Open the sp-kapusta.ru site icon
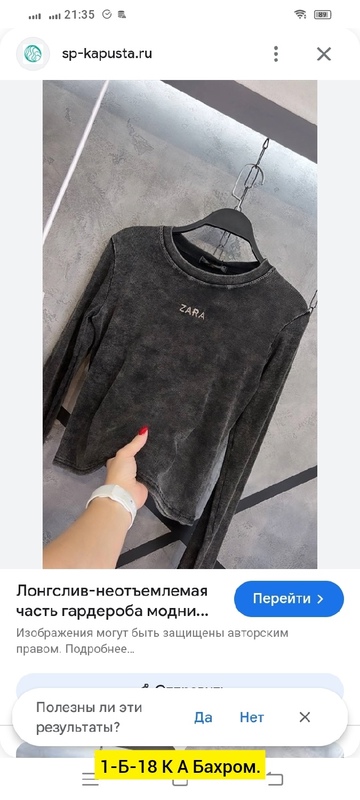The height and width of the screenshot is (800, 360). [x=33, y=54]
